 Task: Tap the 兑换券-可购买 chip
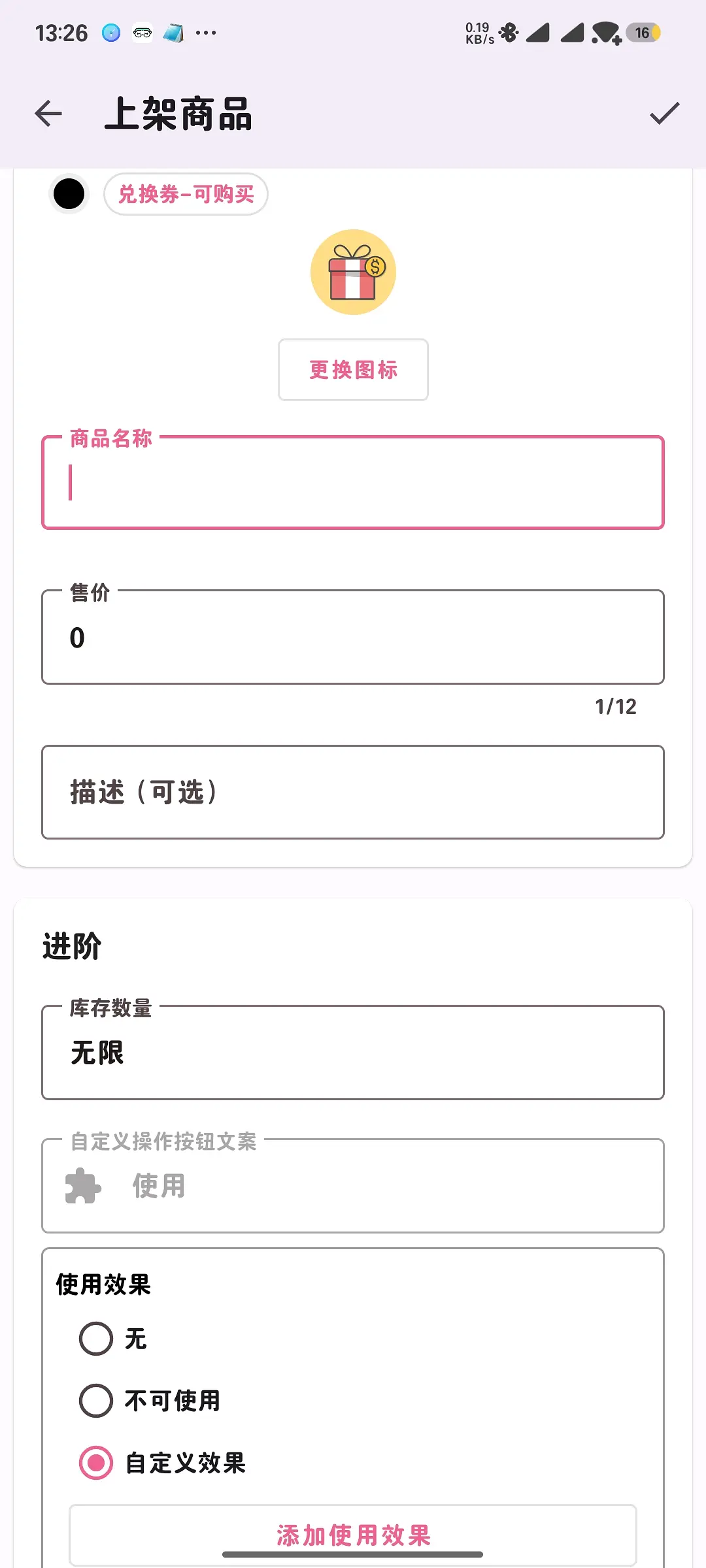click(x=186, y=194)
